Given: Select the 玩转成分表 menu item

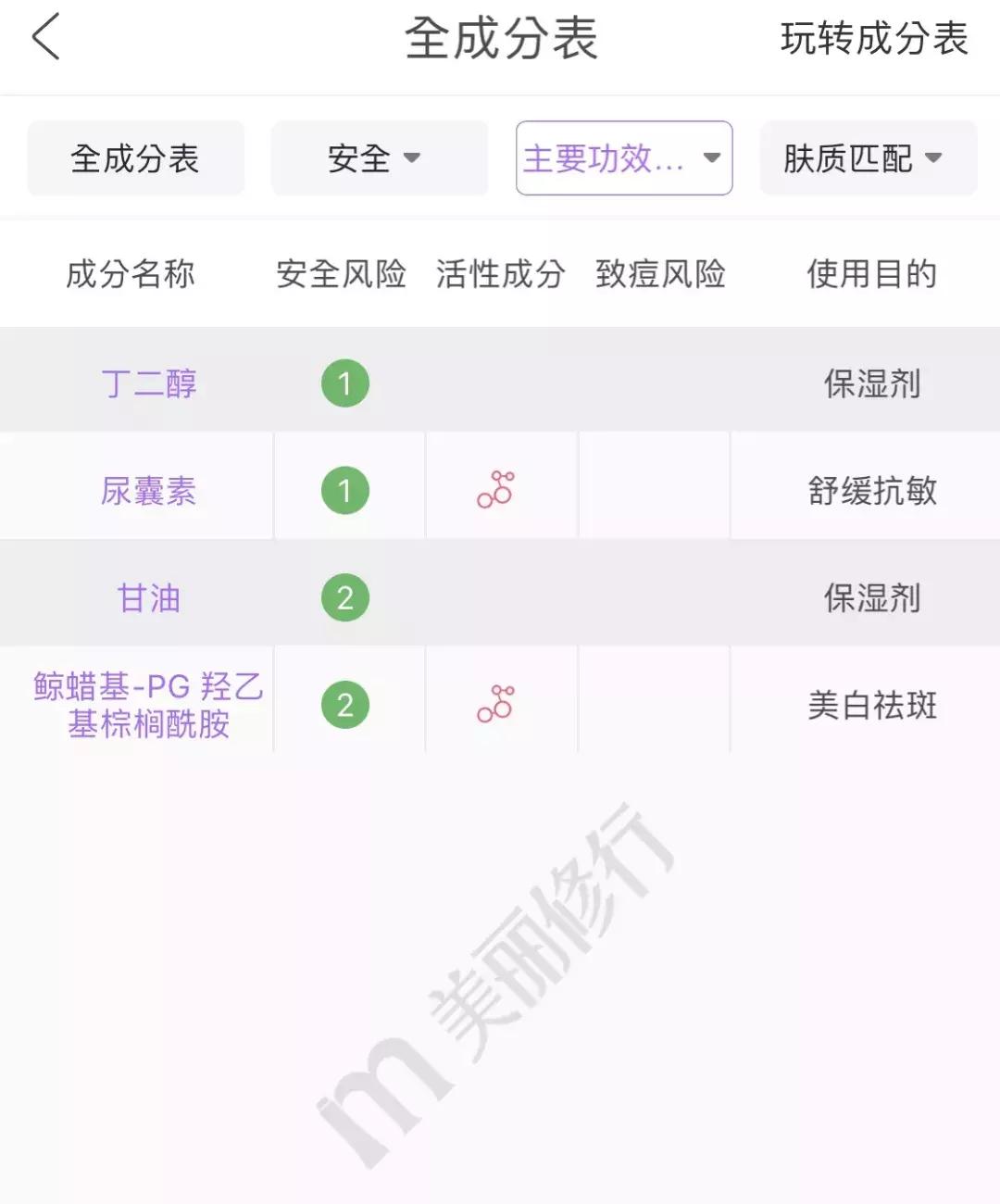Looking at the screenshot, I should click(x=874, y=37).
